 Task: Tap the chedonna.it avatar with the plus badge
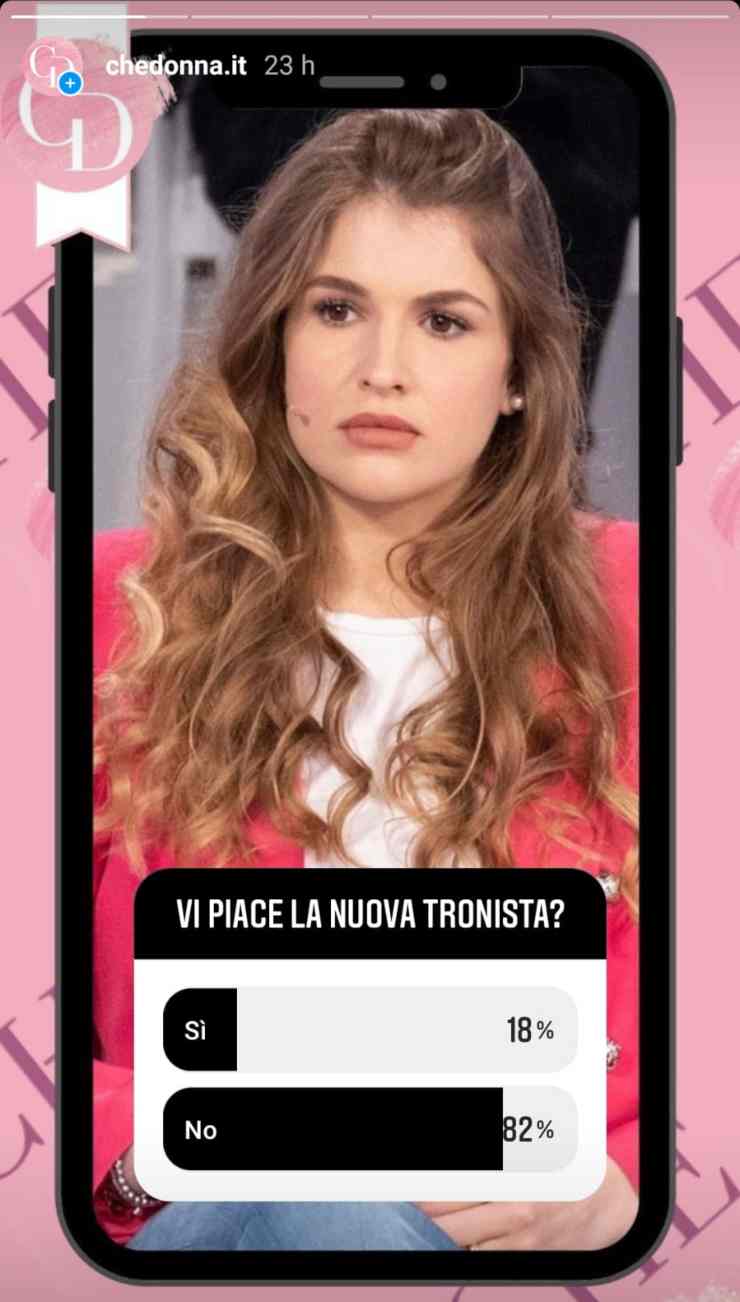(52, 66)
